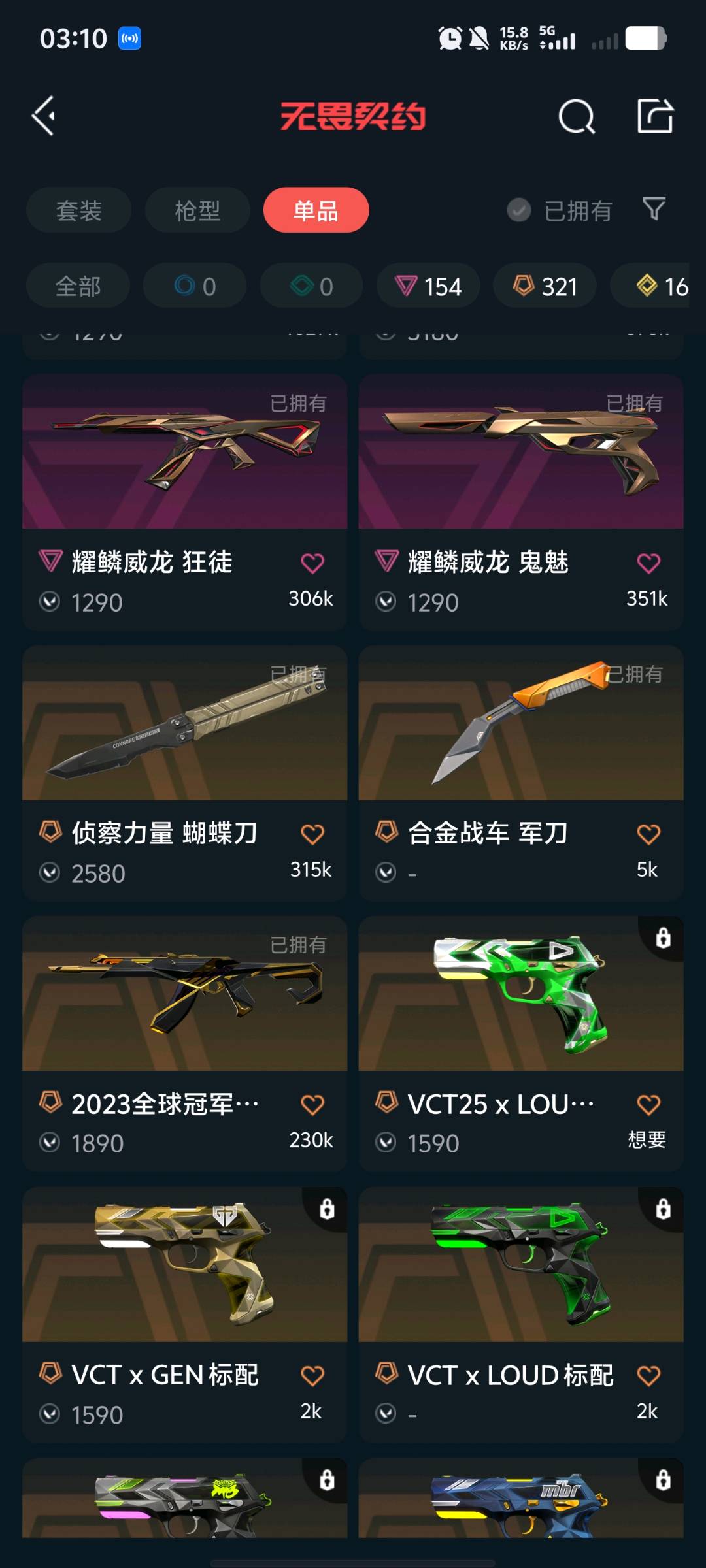The width and height of the screenshot is (706, 1568).
Task: Like the 耀鳞威龙 鬼魅 skin
Action: click(648, 563)
